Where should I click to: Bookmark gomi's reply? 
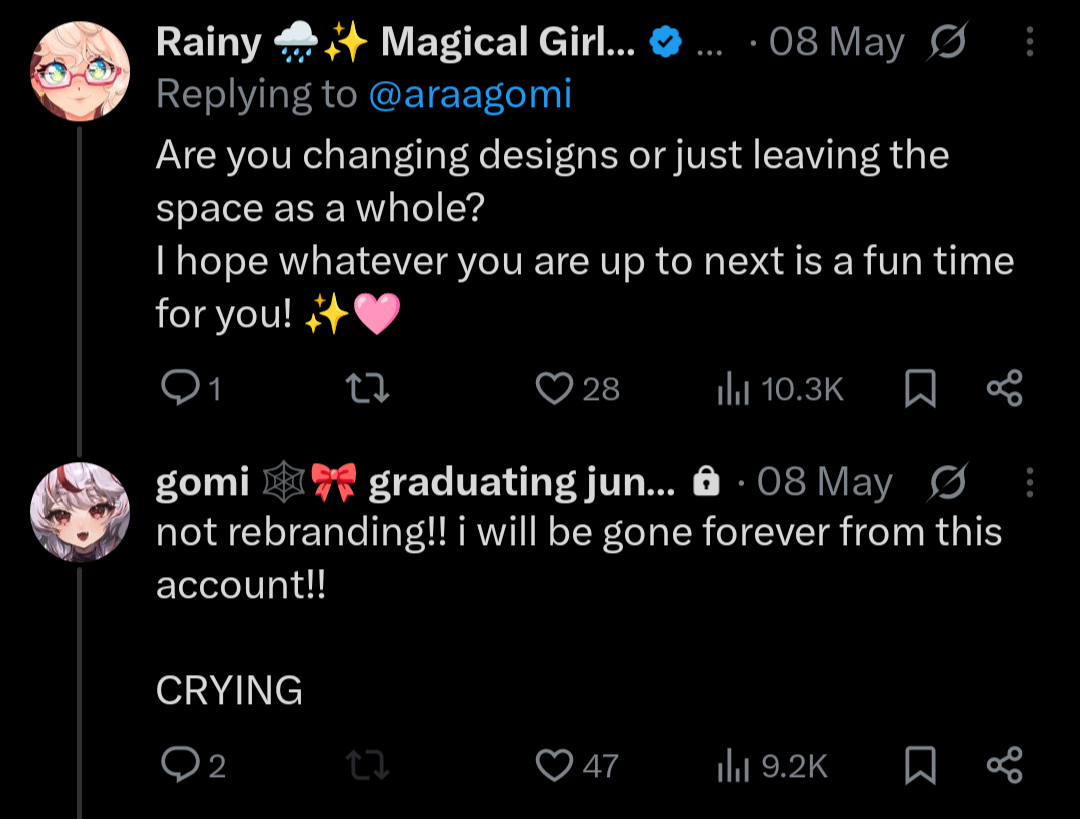[x=919, y=767]
